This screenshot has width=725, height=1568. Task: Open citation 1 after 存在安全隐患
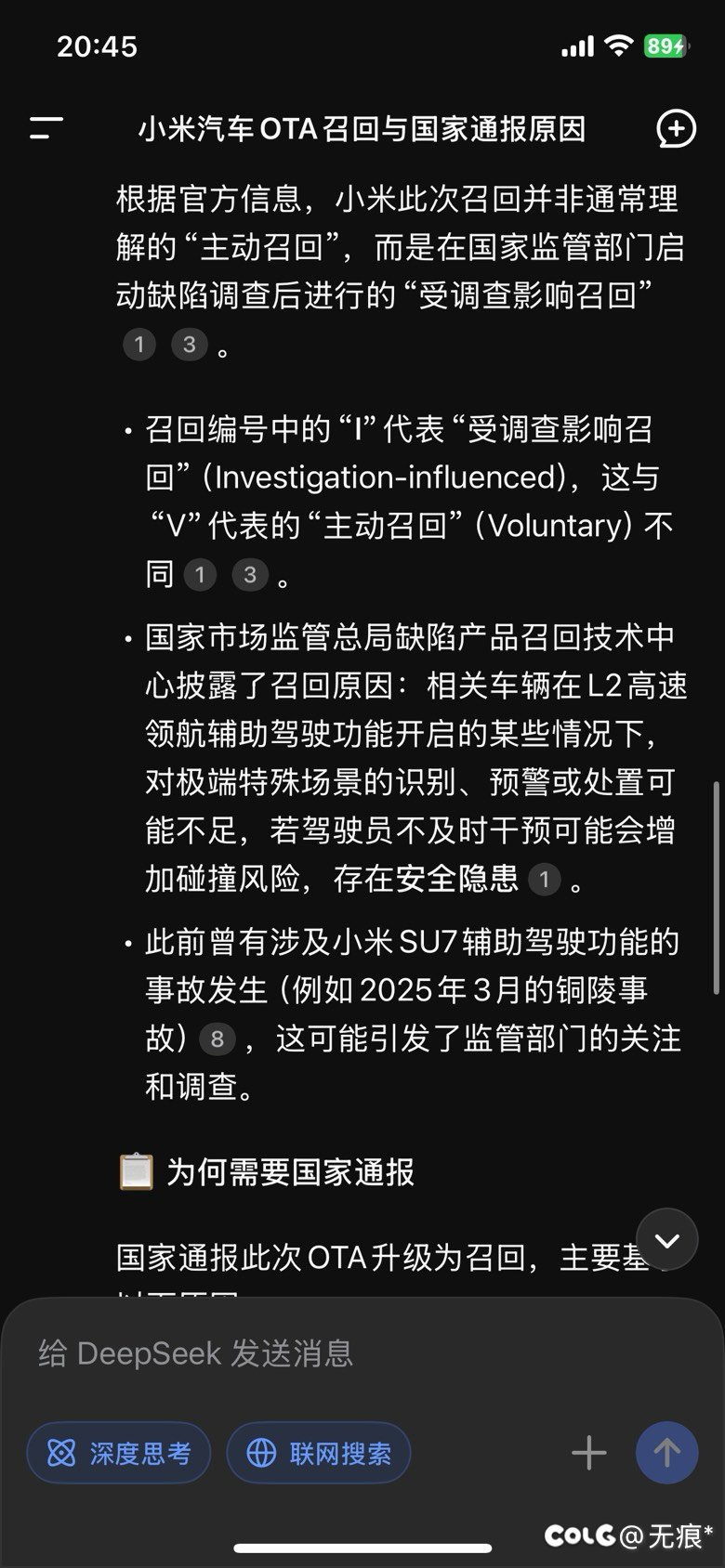pos(545,879)
